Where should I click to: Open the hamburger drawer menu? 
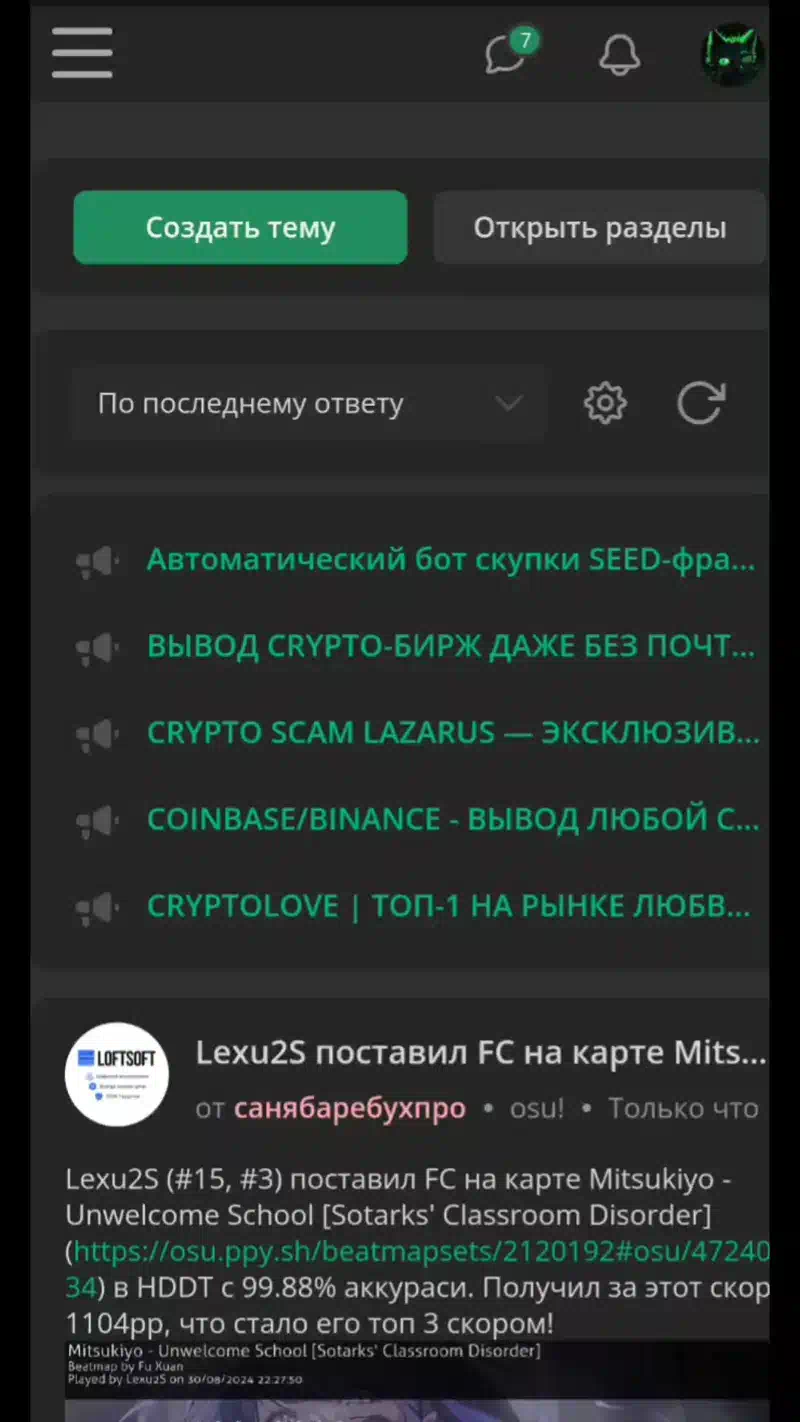coord(82,52)
